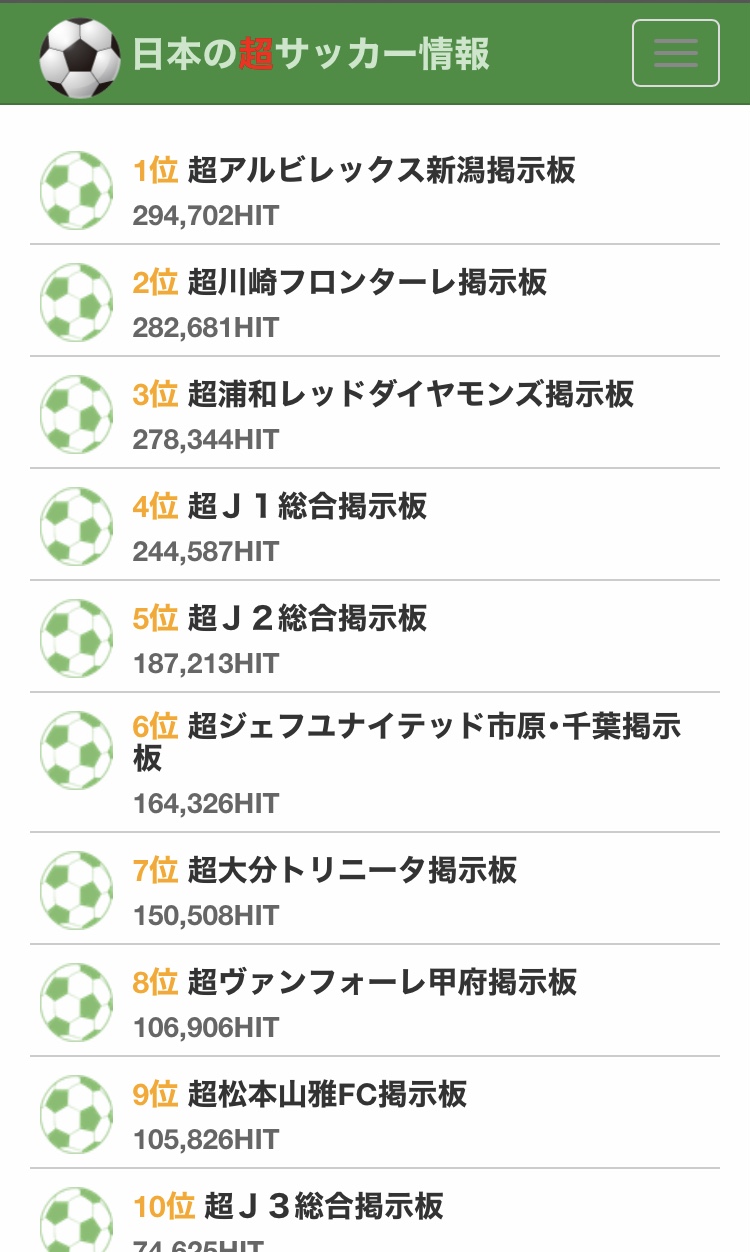The width and height of the screenshot is (750, 1252).
Task: Open 超浦和レッドダイヤモンズ掲示板
Action: [375, 412]
